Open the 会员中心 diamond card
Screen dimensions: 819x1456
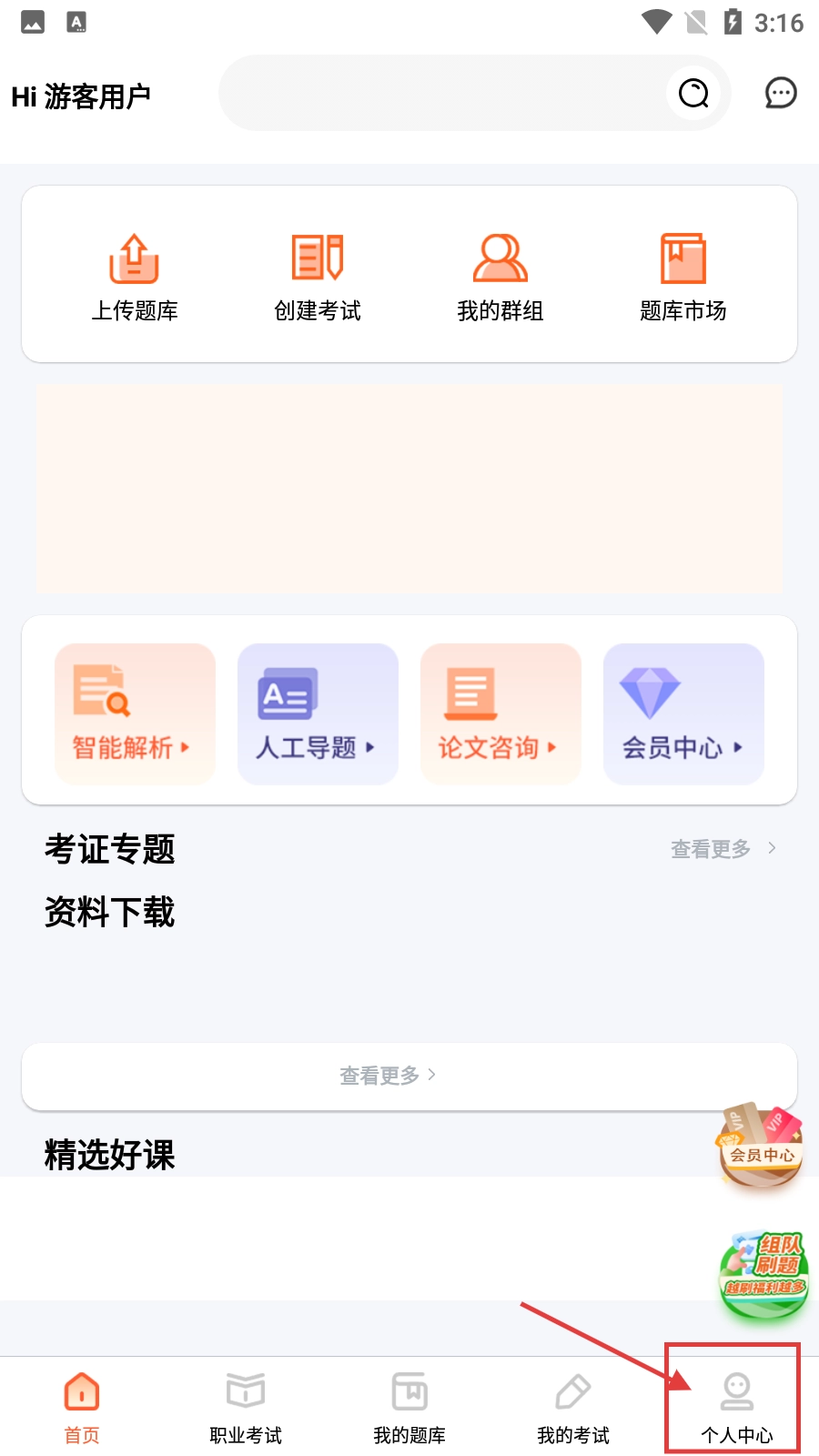(683, 713)
